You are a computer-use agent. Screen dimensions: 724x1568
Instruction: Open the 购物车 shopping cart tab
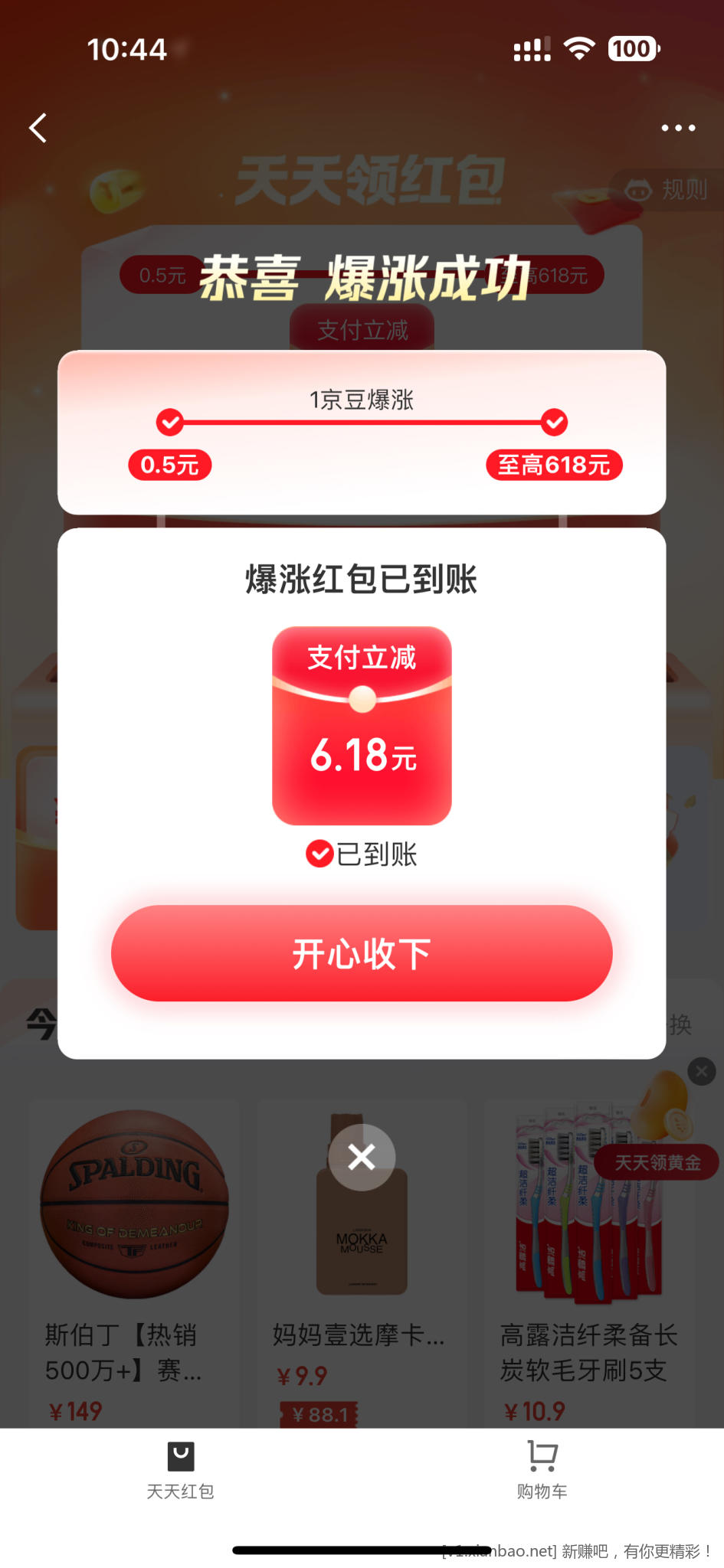542,1470
